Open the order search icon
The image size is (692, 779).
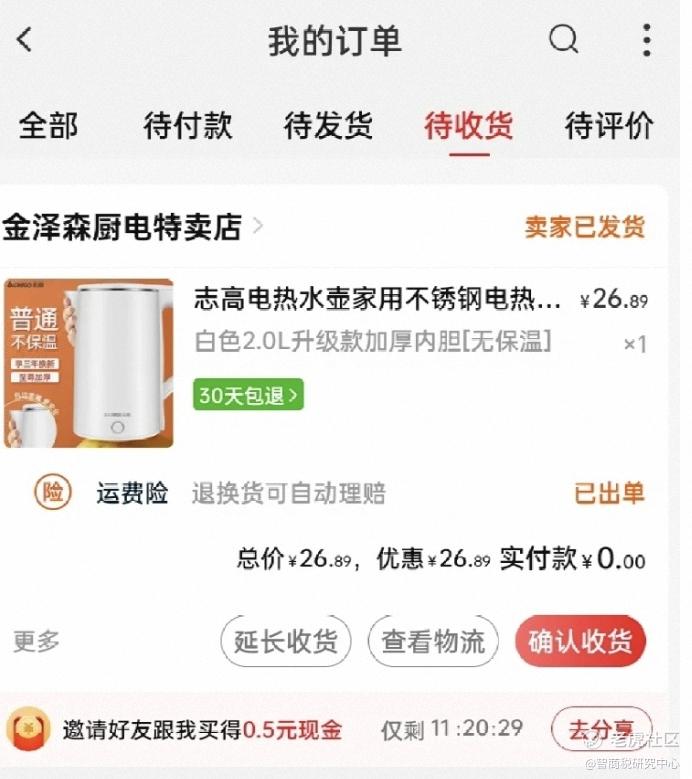(564, 39)
